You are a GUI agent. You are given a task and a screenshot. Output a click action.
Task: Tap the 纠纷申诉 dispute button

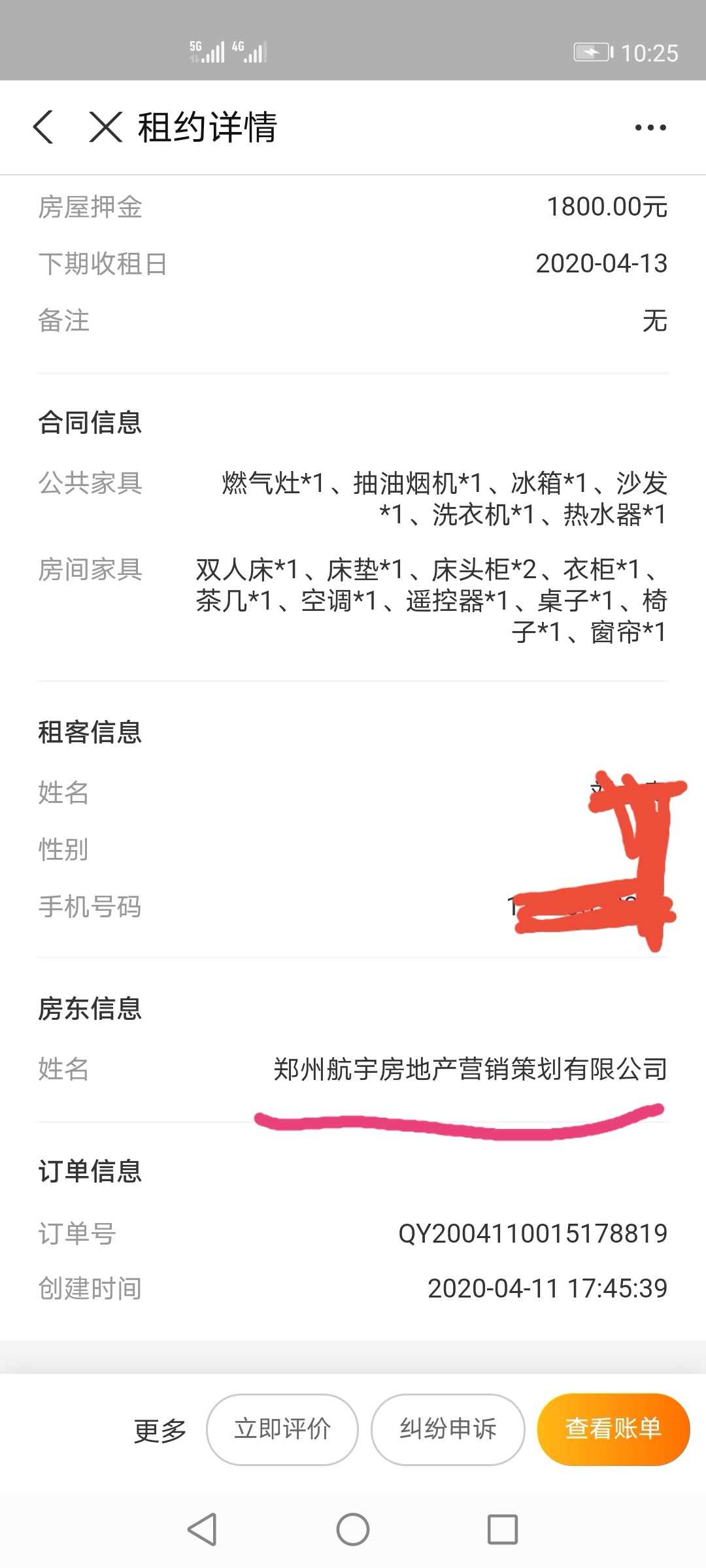click(x=447, y=1429)
